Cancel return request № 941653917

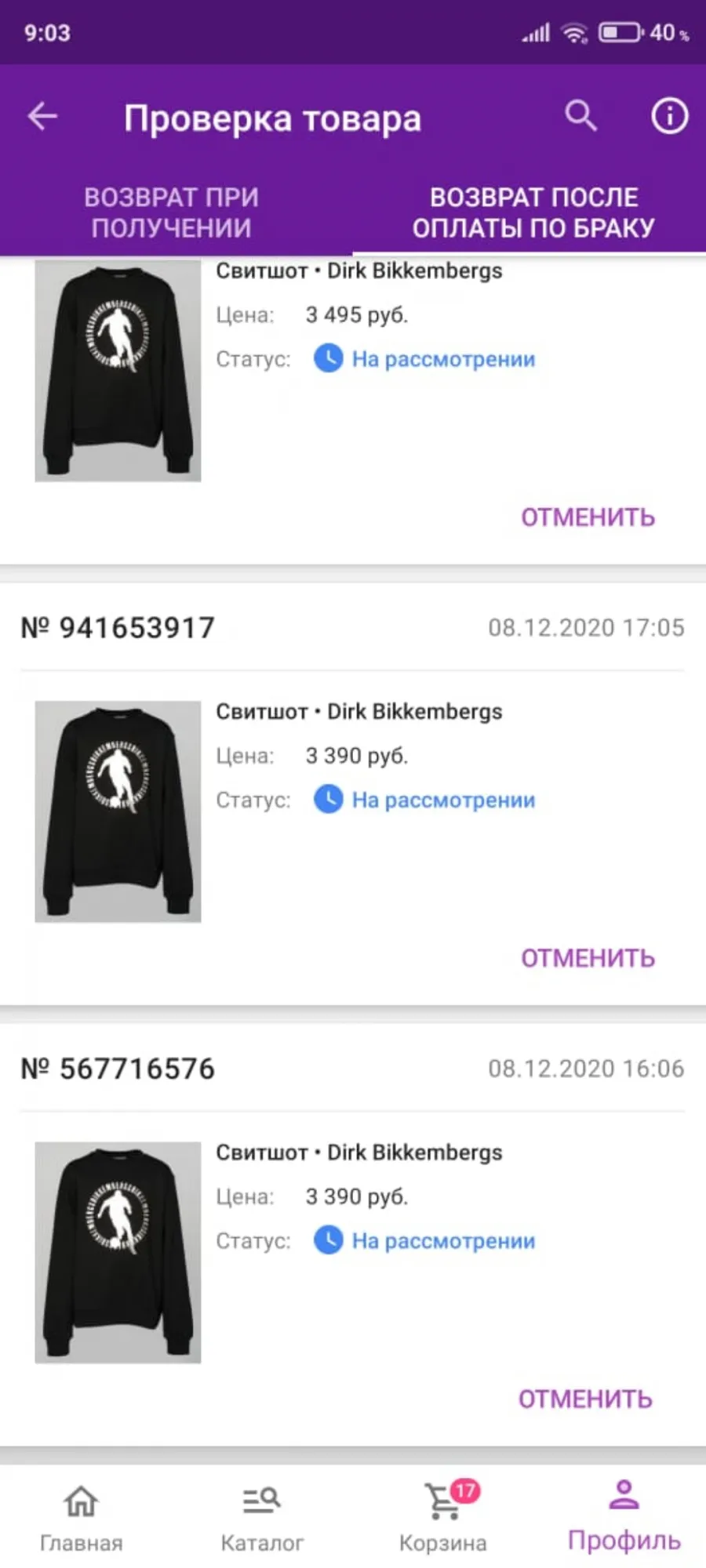588,958
